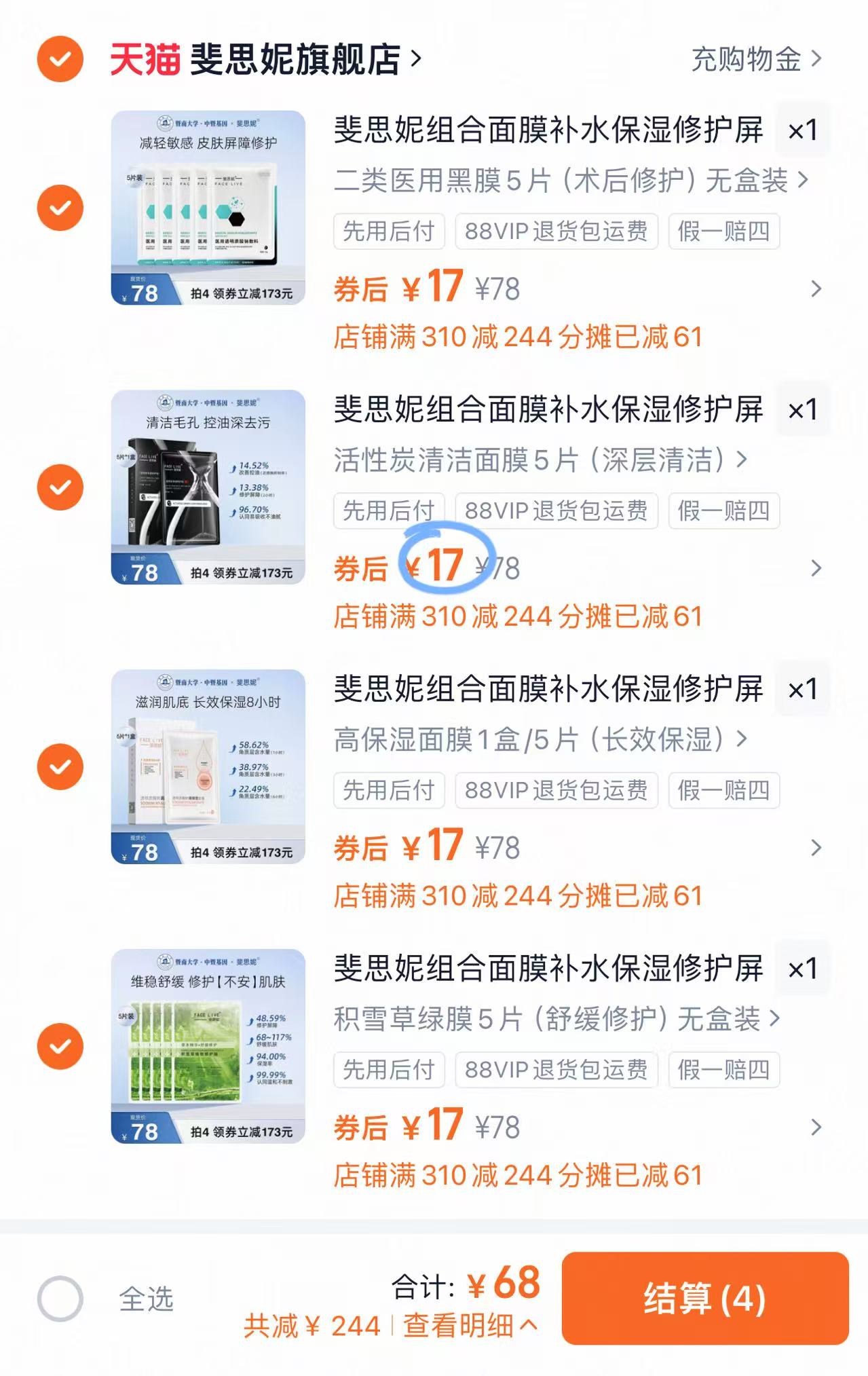Screen dimensions: 868x1376
Task: Tap the 先用后付 tag on the black mask item
Action: click(389, 510)
